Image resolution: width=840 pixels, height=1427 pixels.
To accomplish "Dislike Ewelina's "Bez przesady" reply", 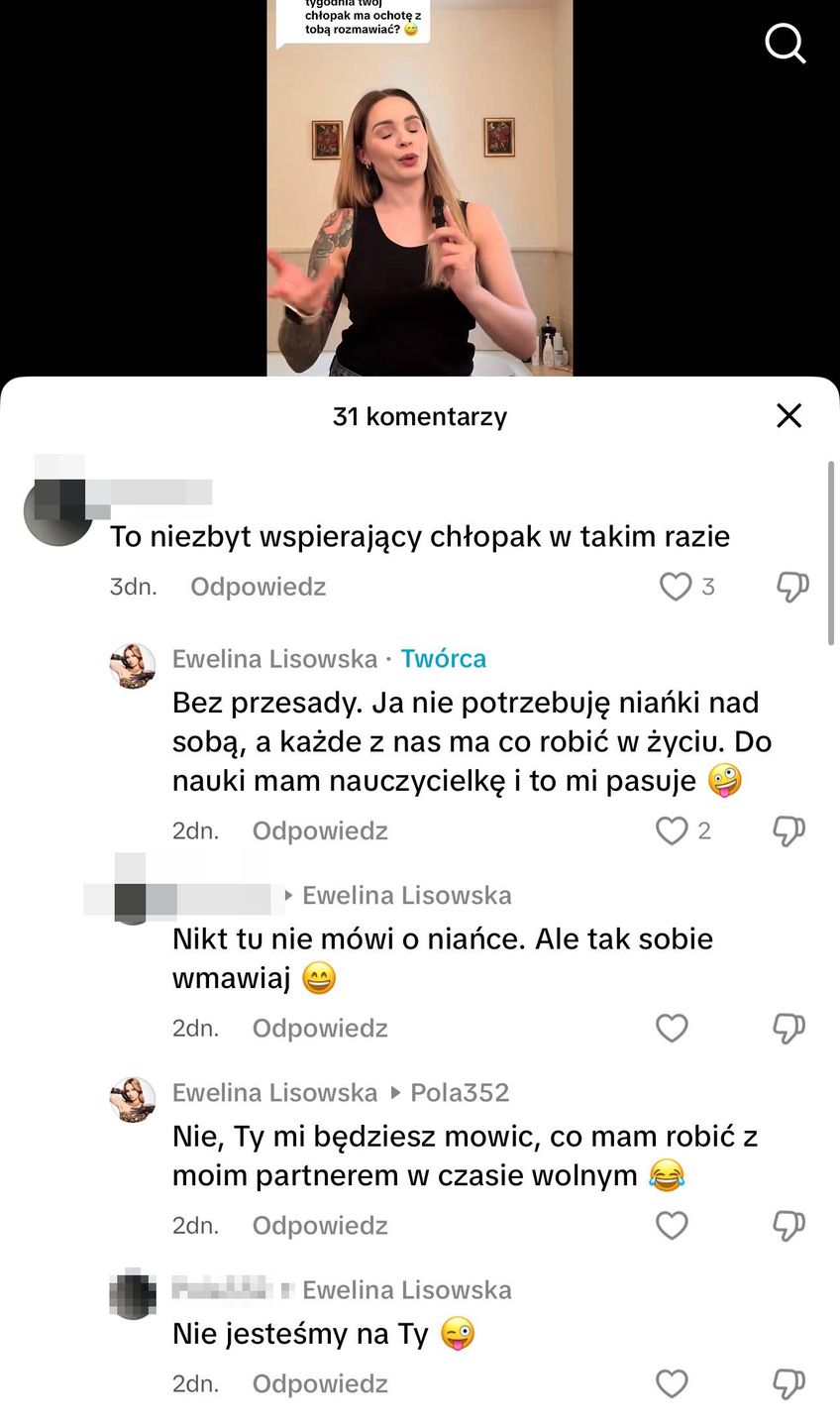I will pyautogui.click(x=788, y=830).
